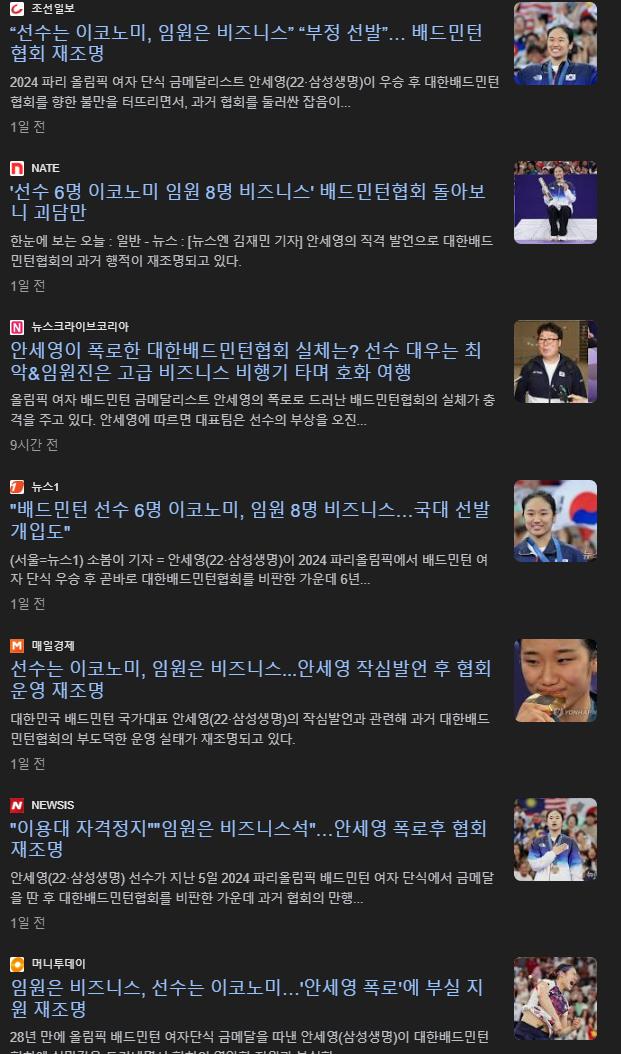Tap the thumbnail image of the 조선일보 article
Viewport: 621px width, 1054px height.
click(x=555, y=43)
